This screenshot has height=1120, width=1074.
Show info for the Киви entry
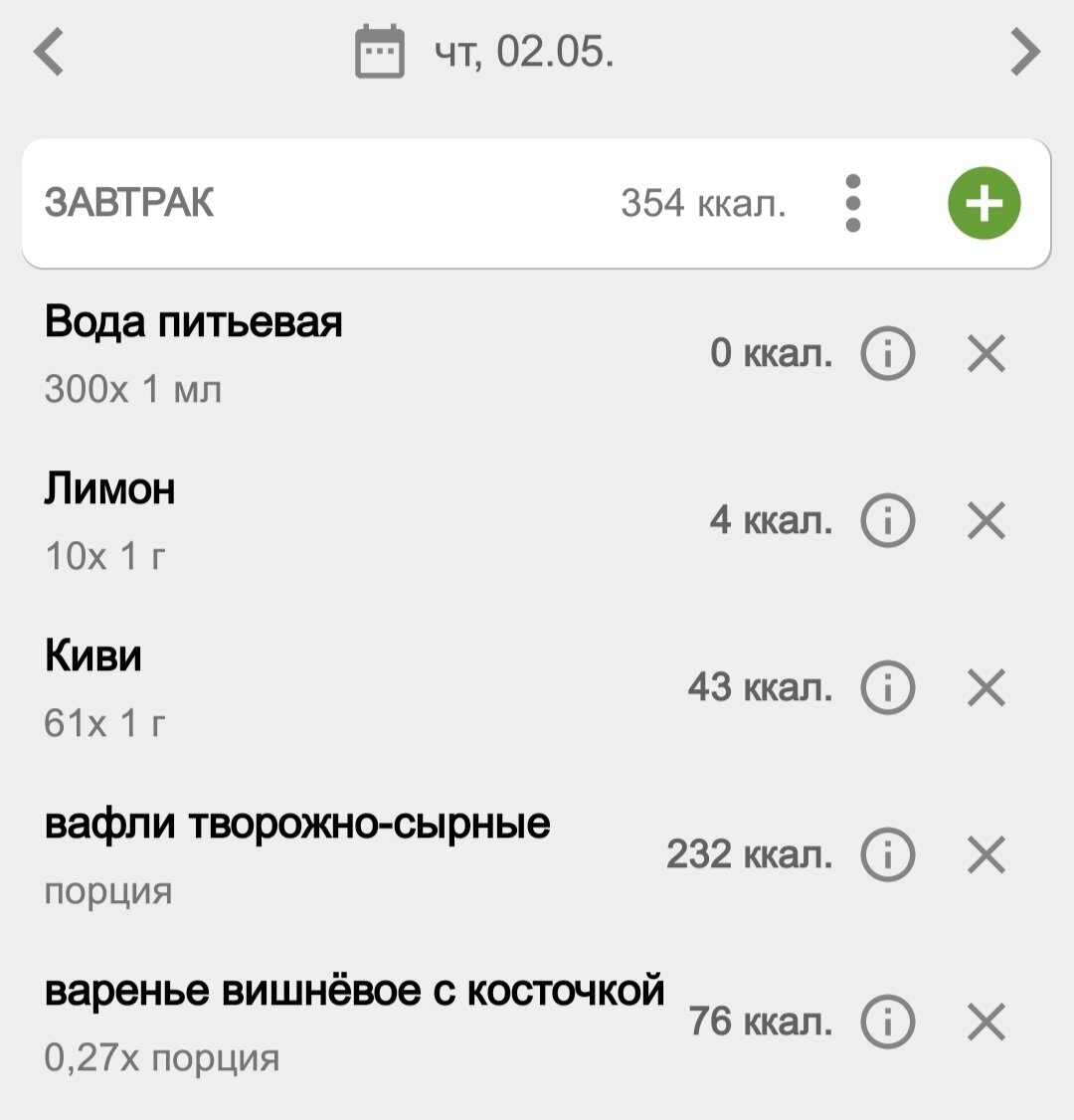pos(888,686)
